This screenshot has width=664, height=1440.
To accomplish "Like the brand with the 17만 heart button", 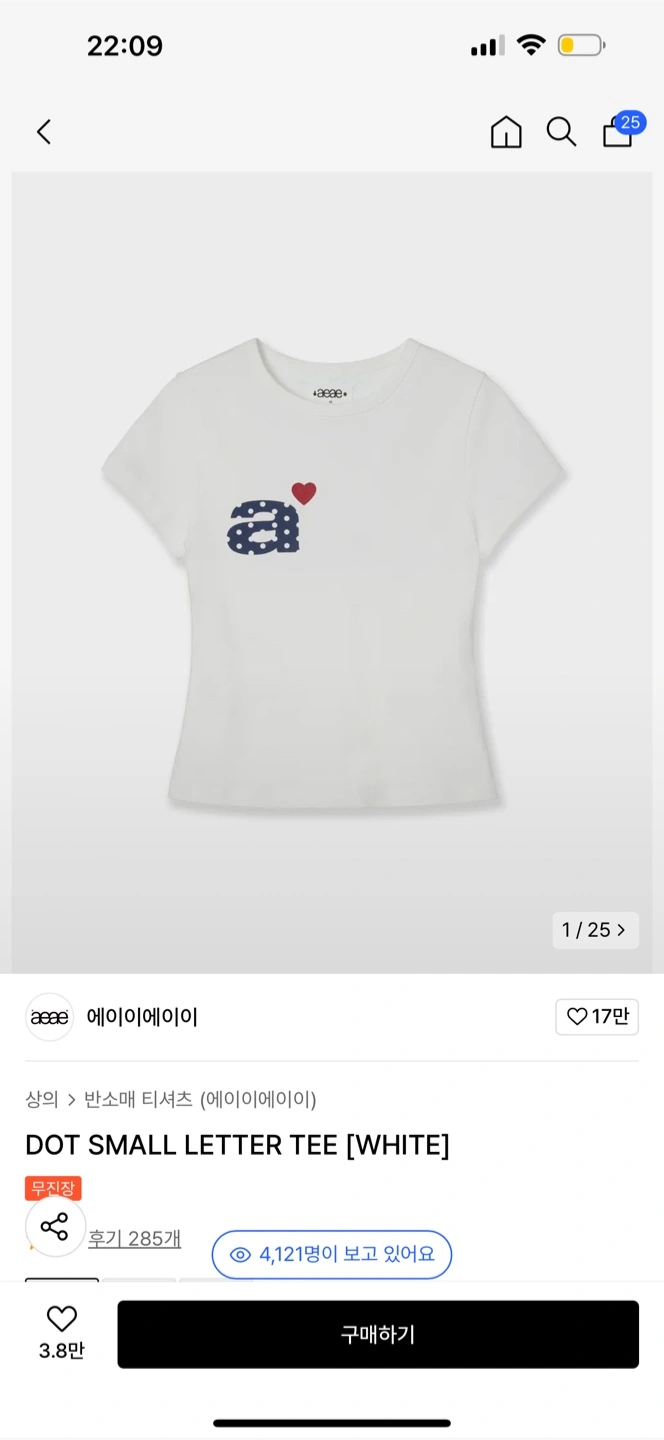I will point(597,1017).
